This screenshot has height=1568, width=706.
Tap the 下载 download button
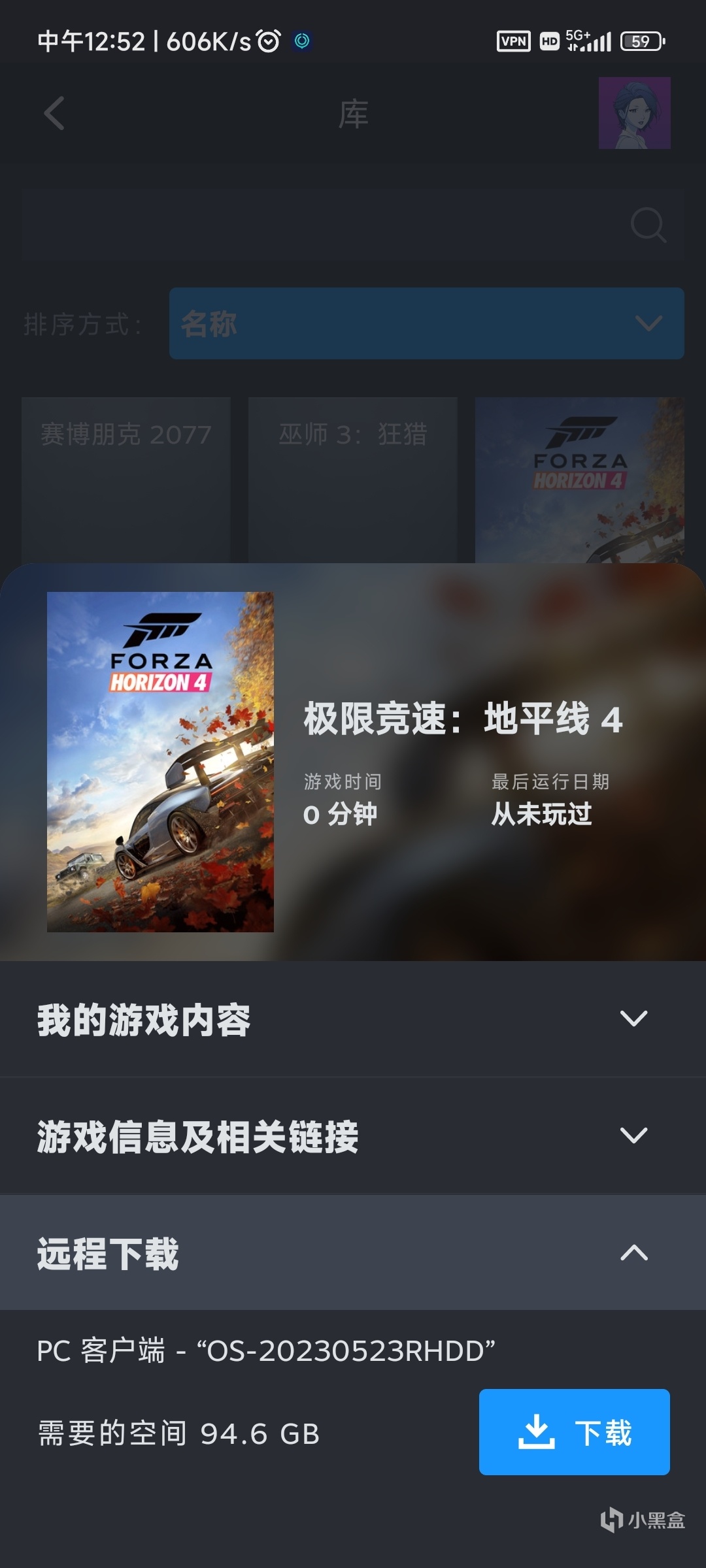tap(574, 1431)
